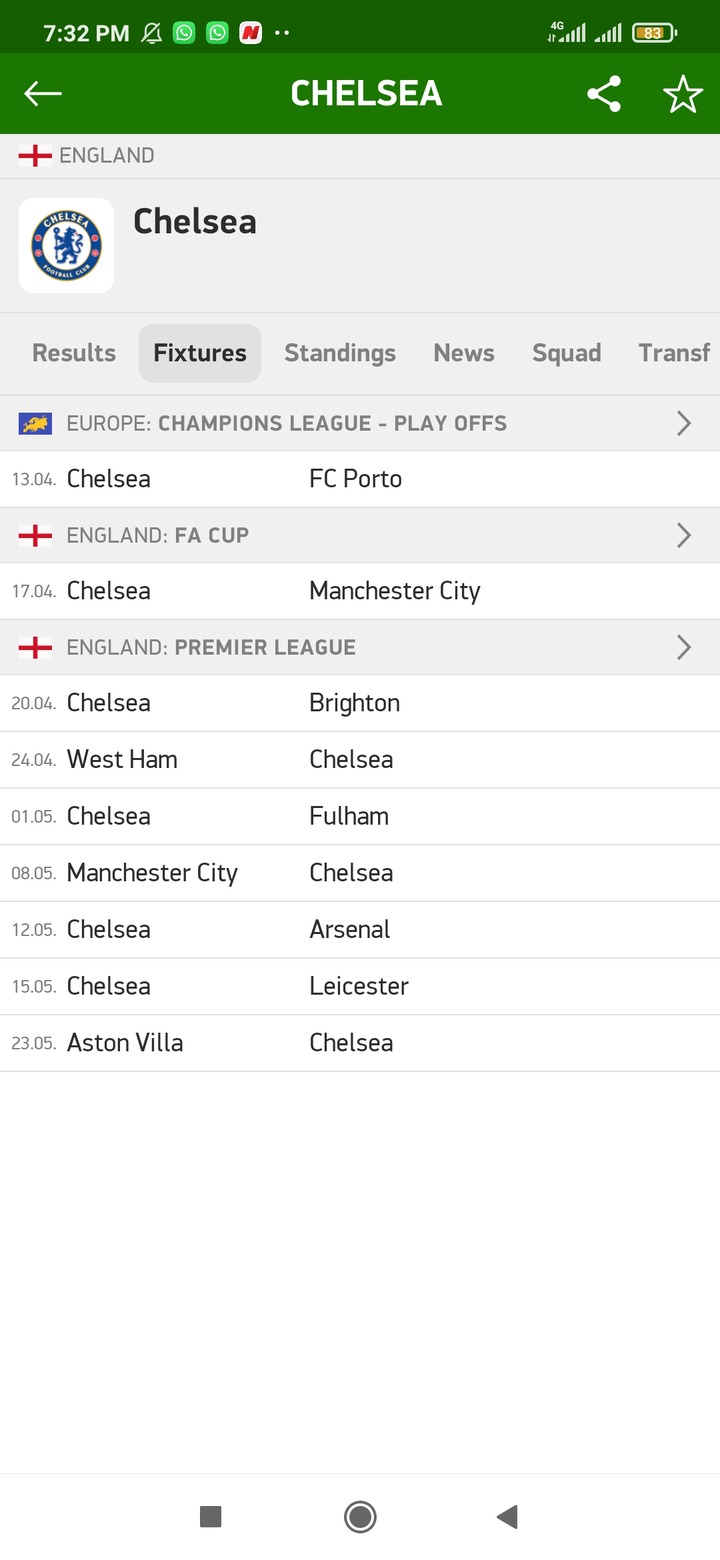
Task: Open the England Premier League header
Action: [360, 647]
